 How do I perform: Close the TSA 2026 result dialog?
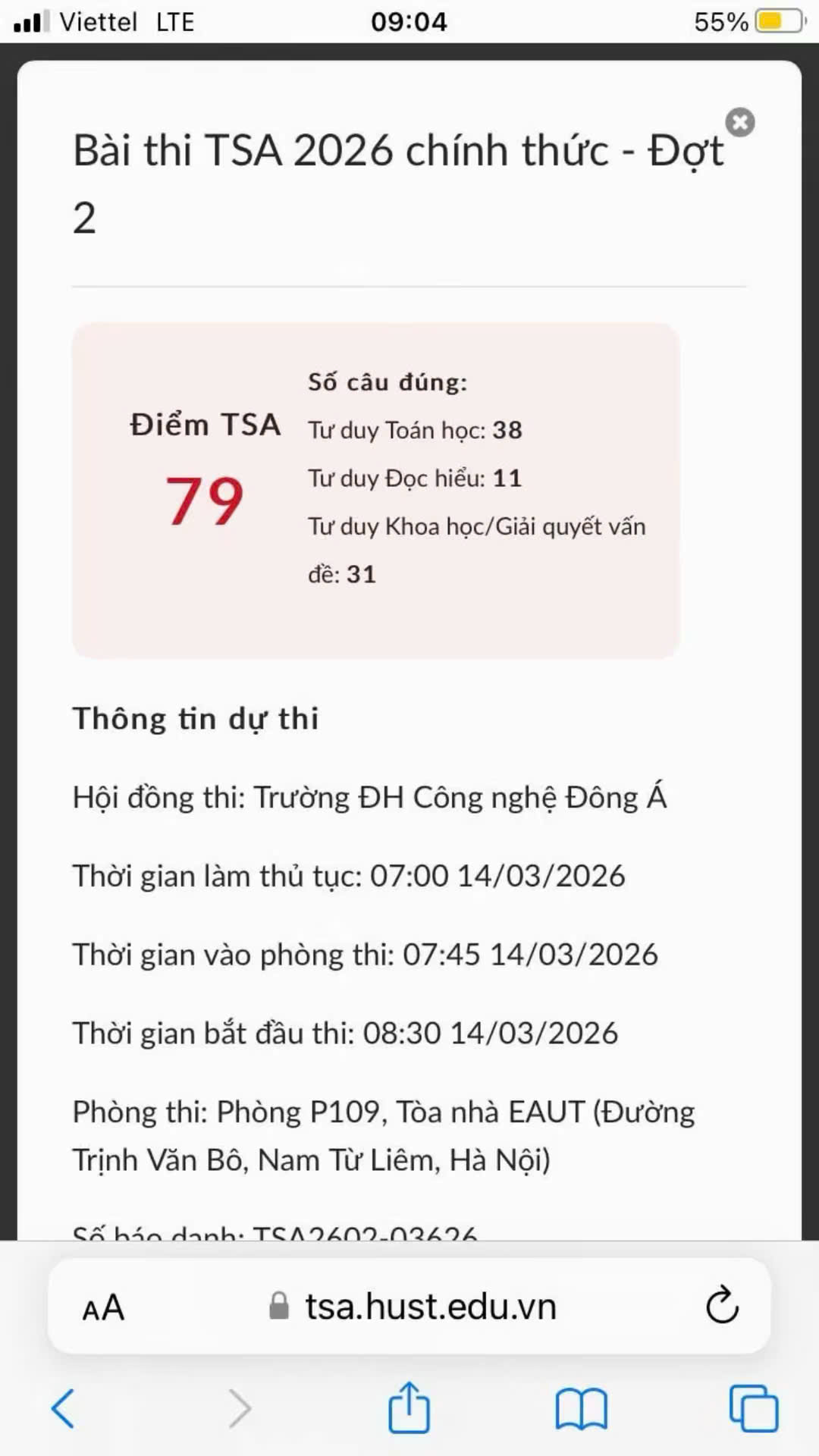739,122
